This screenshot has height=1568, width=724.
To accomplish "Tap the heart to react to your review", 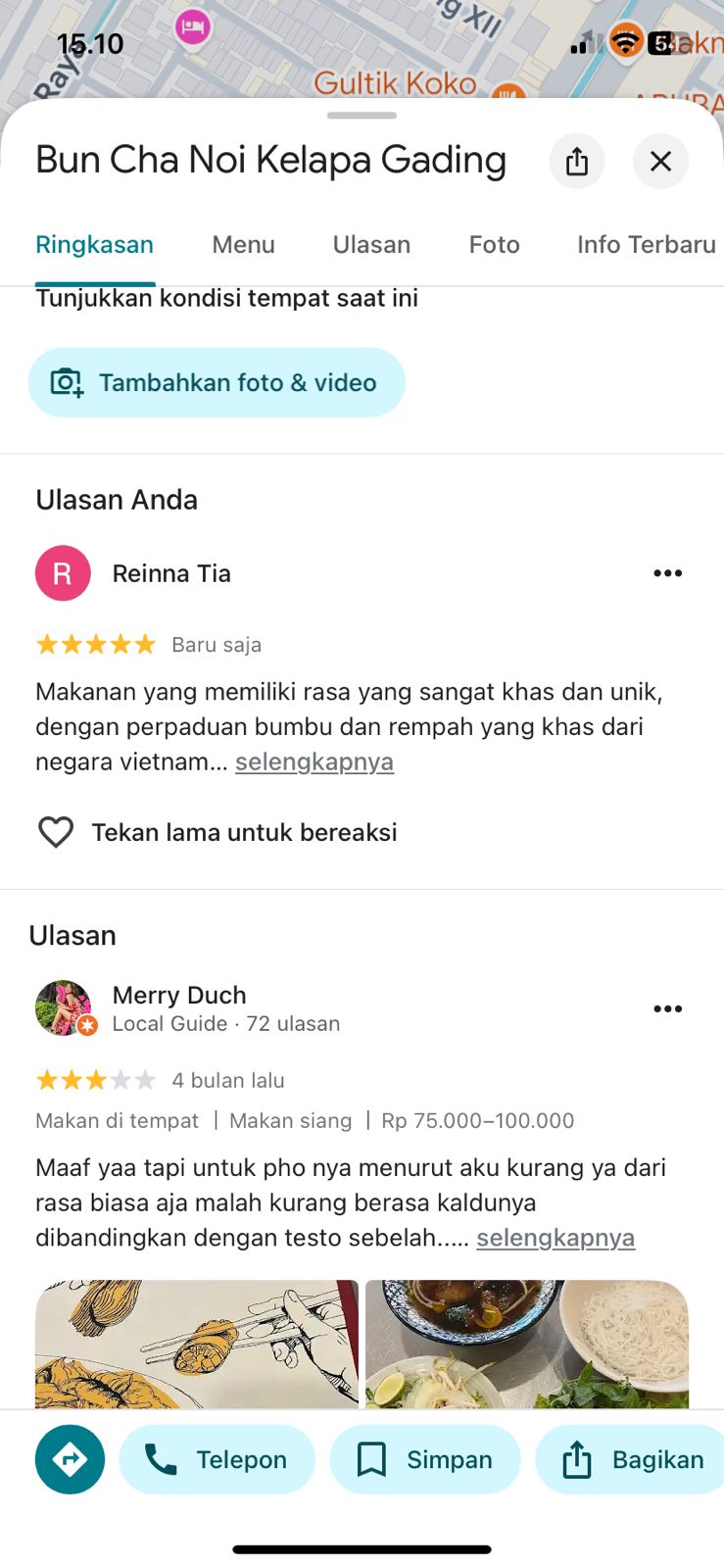I will tap(56, 832).
